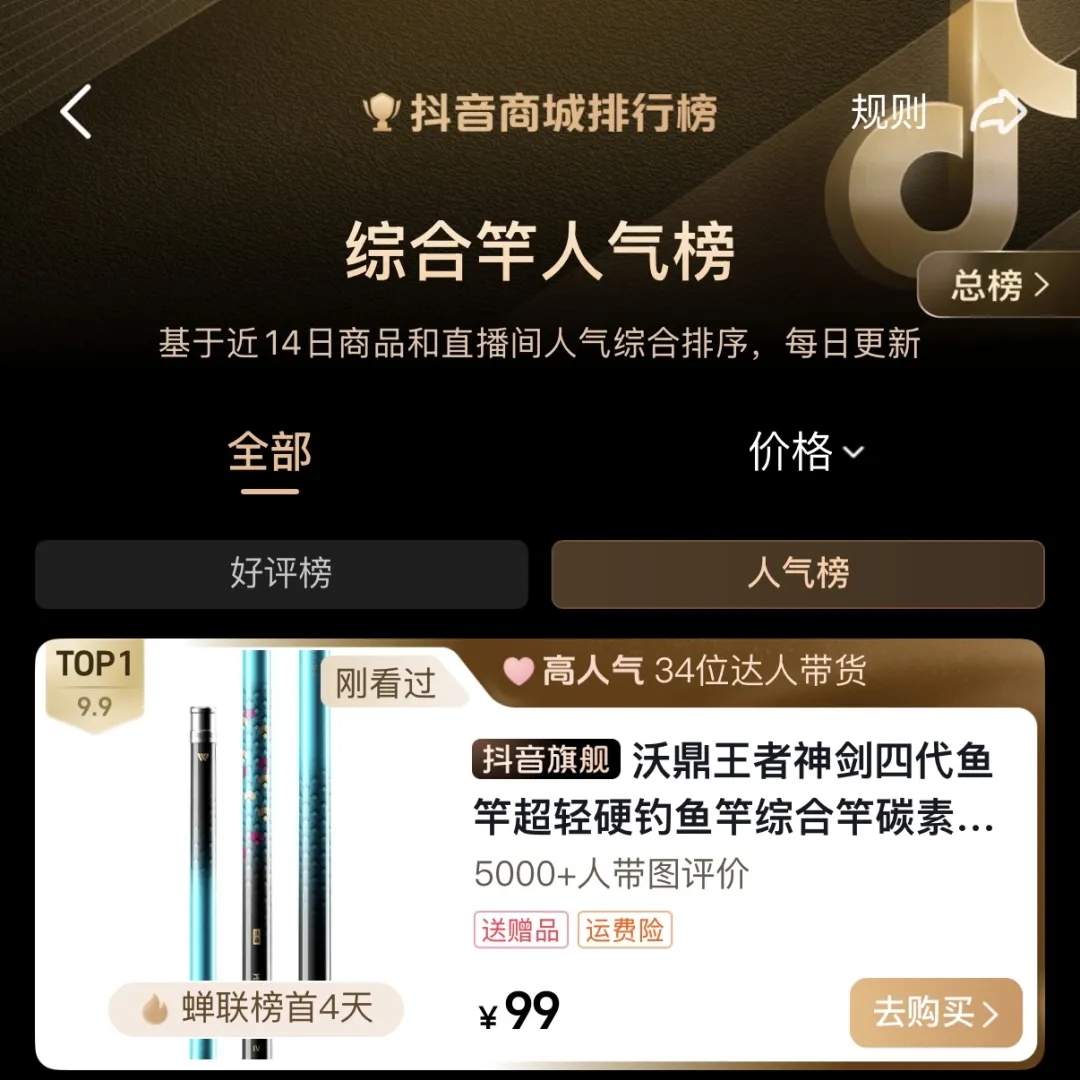This screenshot has height=1080, width=1080.
Task: Switch to the 人气榜 list
Action: [x=798, y=574]
